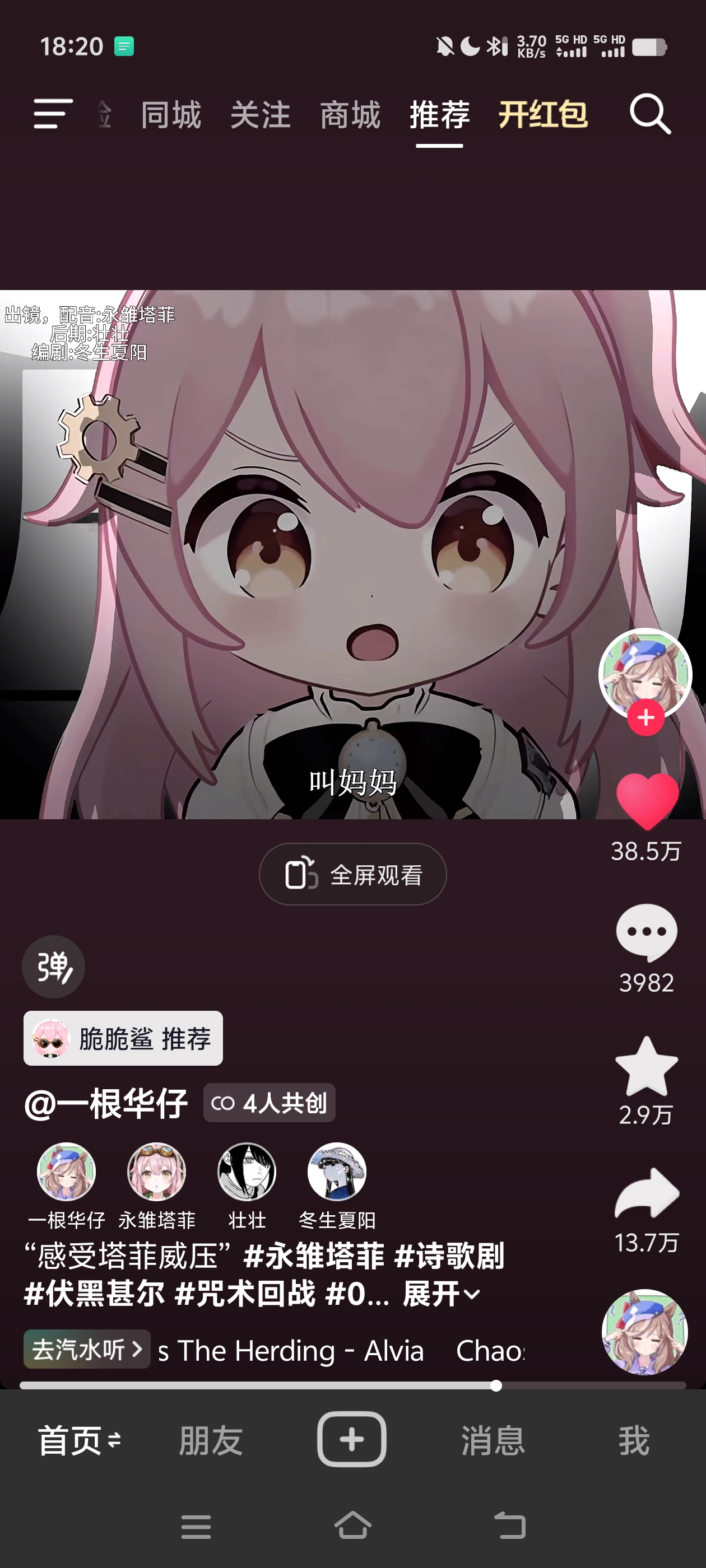Create a new post with plus button
Viewport: 706px width, 1568px height.
351,1439
